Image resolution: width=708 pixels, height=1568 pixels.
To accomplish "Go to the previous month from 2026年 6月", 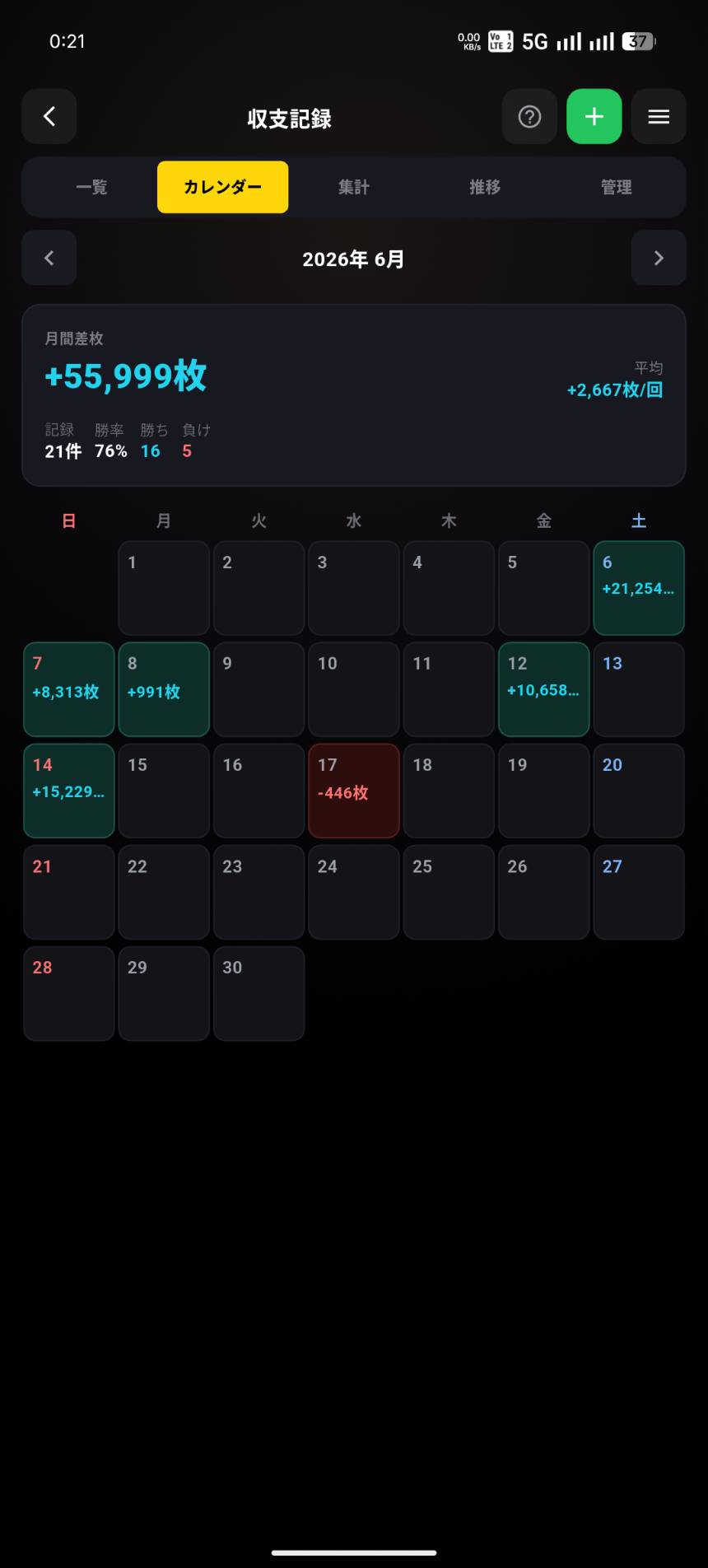I will [x=49, y=258].
